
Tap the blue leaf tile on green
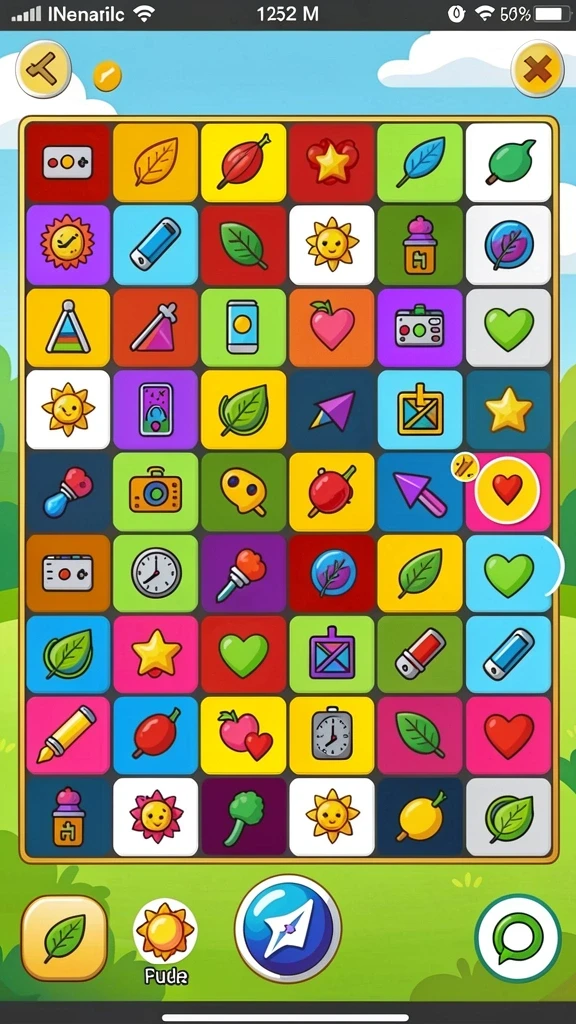(x=420, y=163)
